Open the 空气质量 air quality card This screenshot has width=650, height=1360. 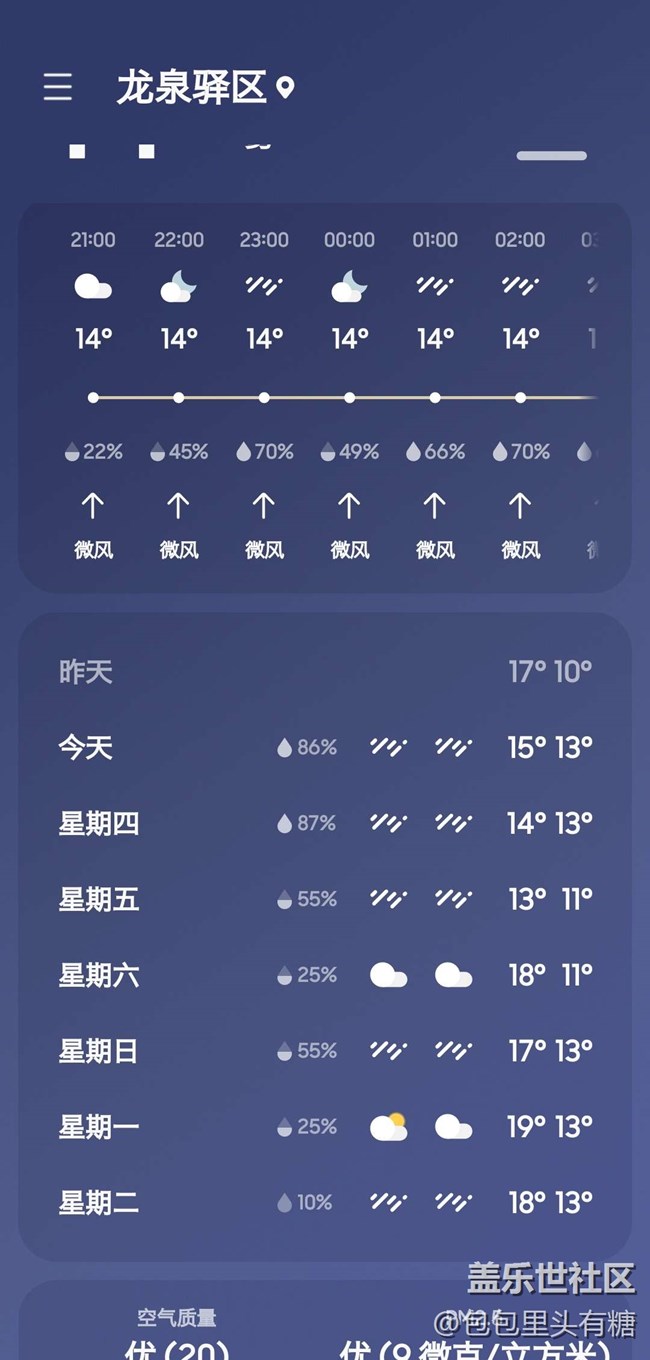click(x=178, y=1330)
